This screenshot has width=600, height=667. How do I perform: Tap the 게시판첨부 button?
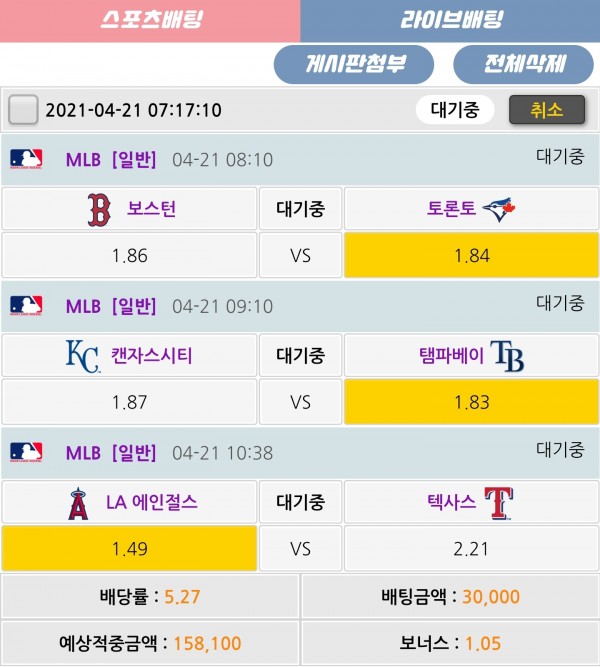coord(354,65)
